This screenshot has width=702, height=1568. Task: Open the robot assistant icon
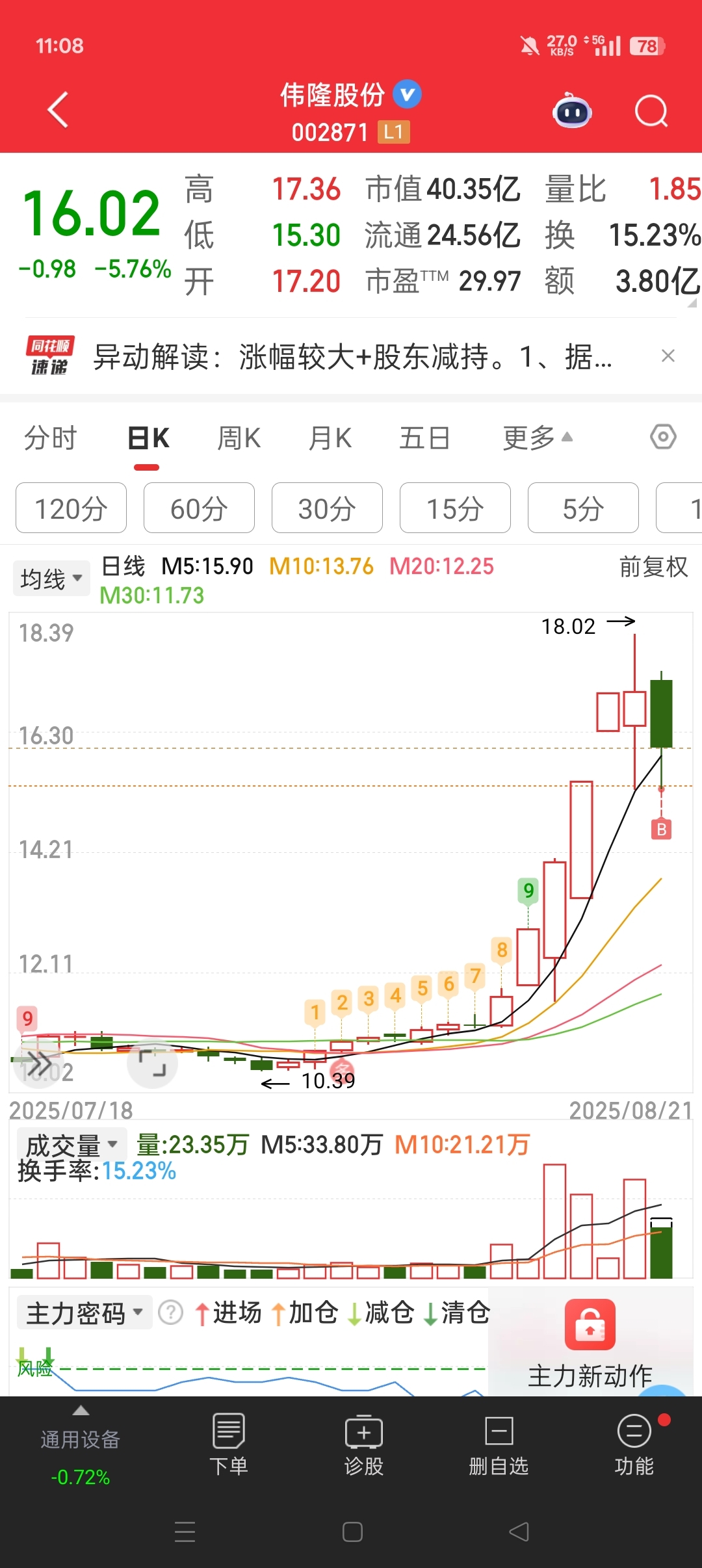click(572, 111)
